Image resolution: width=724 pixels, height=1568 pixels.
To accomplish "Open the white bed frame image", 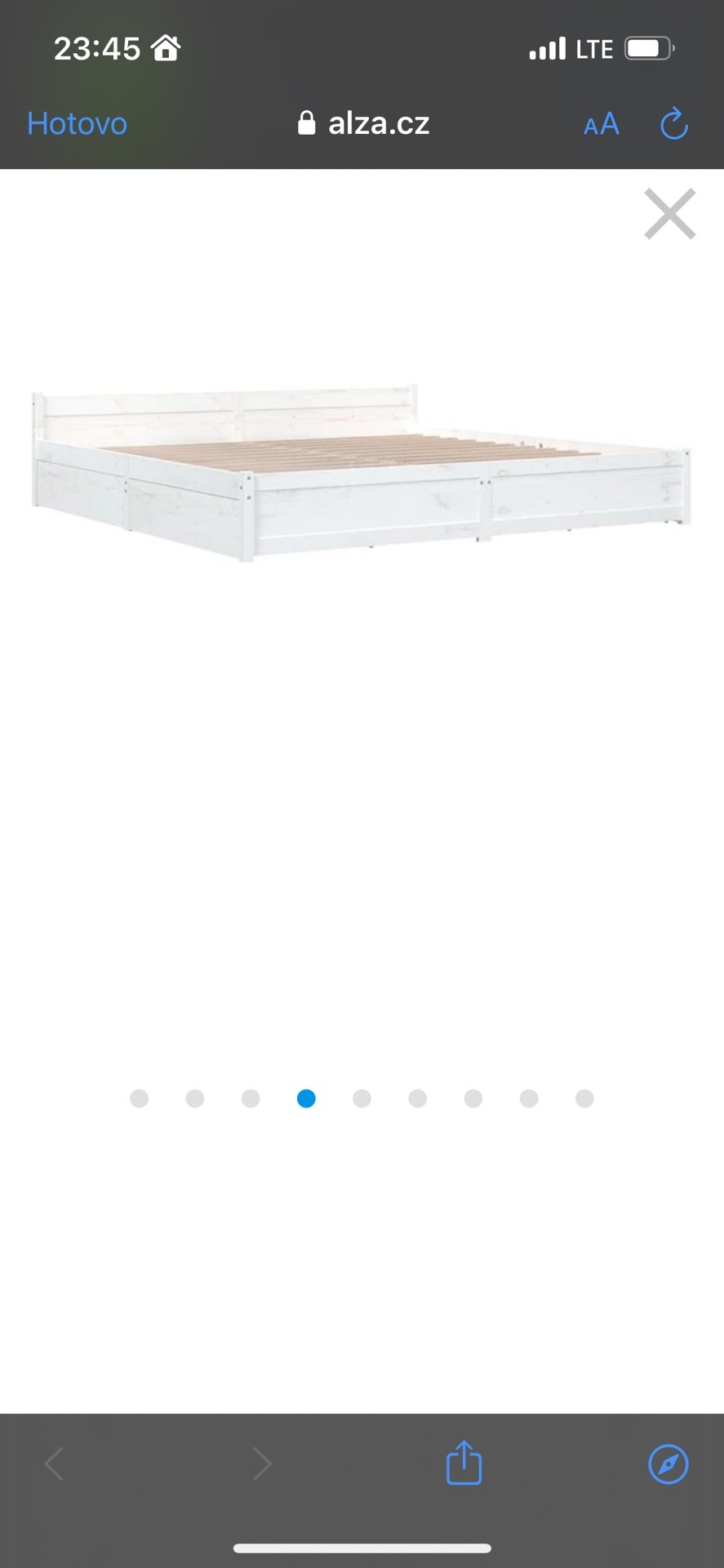I will 362,473.
